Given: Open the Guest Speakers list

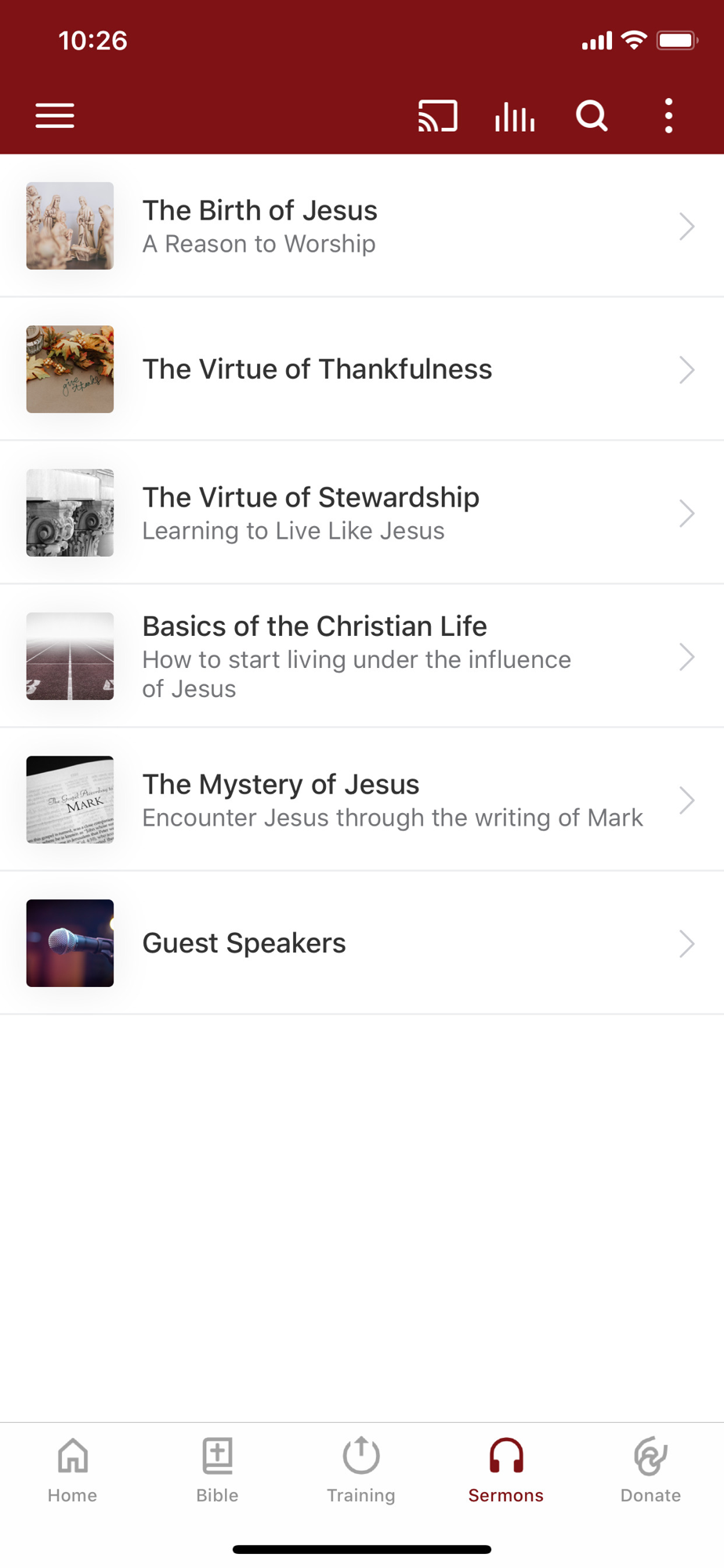Looking at the screenshot, I should (x=362, y=943).
